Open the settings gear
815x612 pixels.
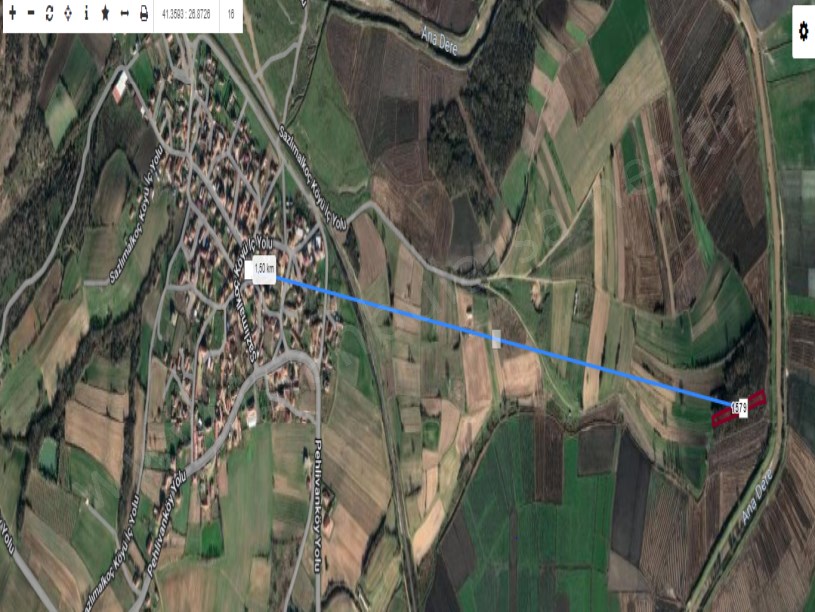coord(802,30)
